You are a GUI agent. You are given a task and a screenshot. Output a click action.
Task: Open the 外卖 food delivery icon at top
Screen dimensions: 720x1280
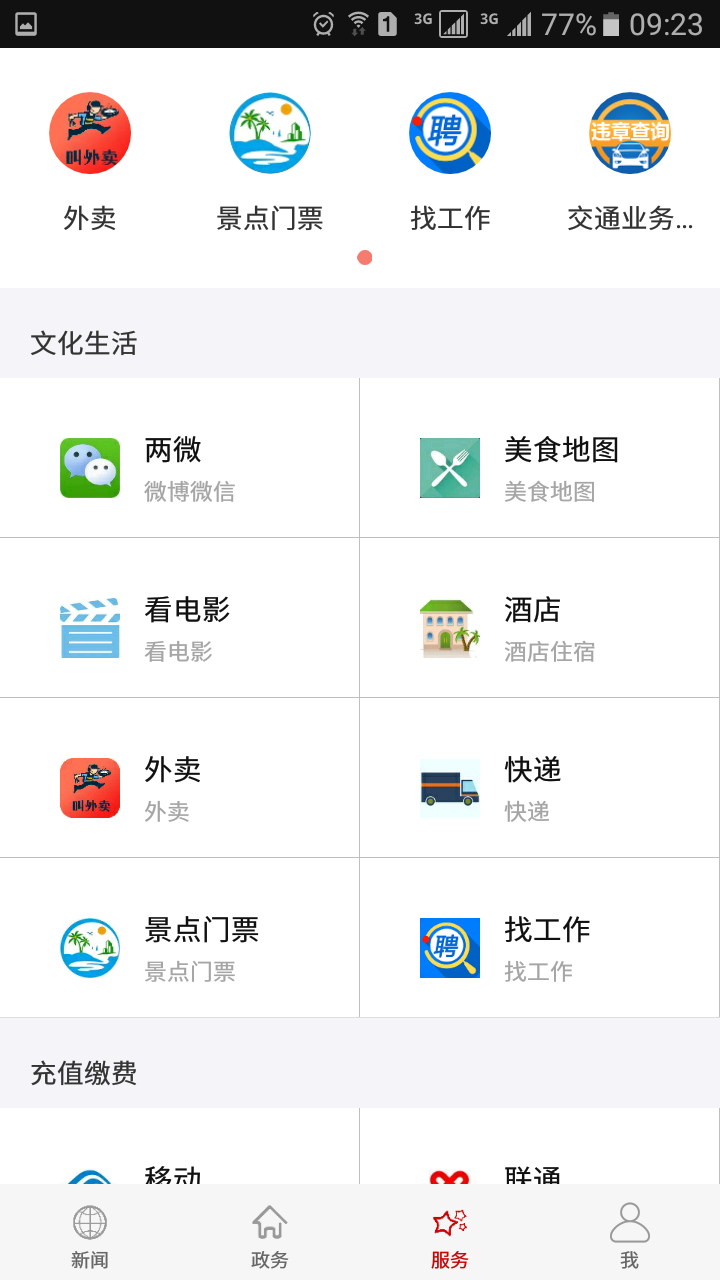tap(90, 133)
